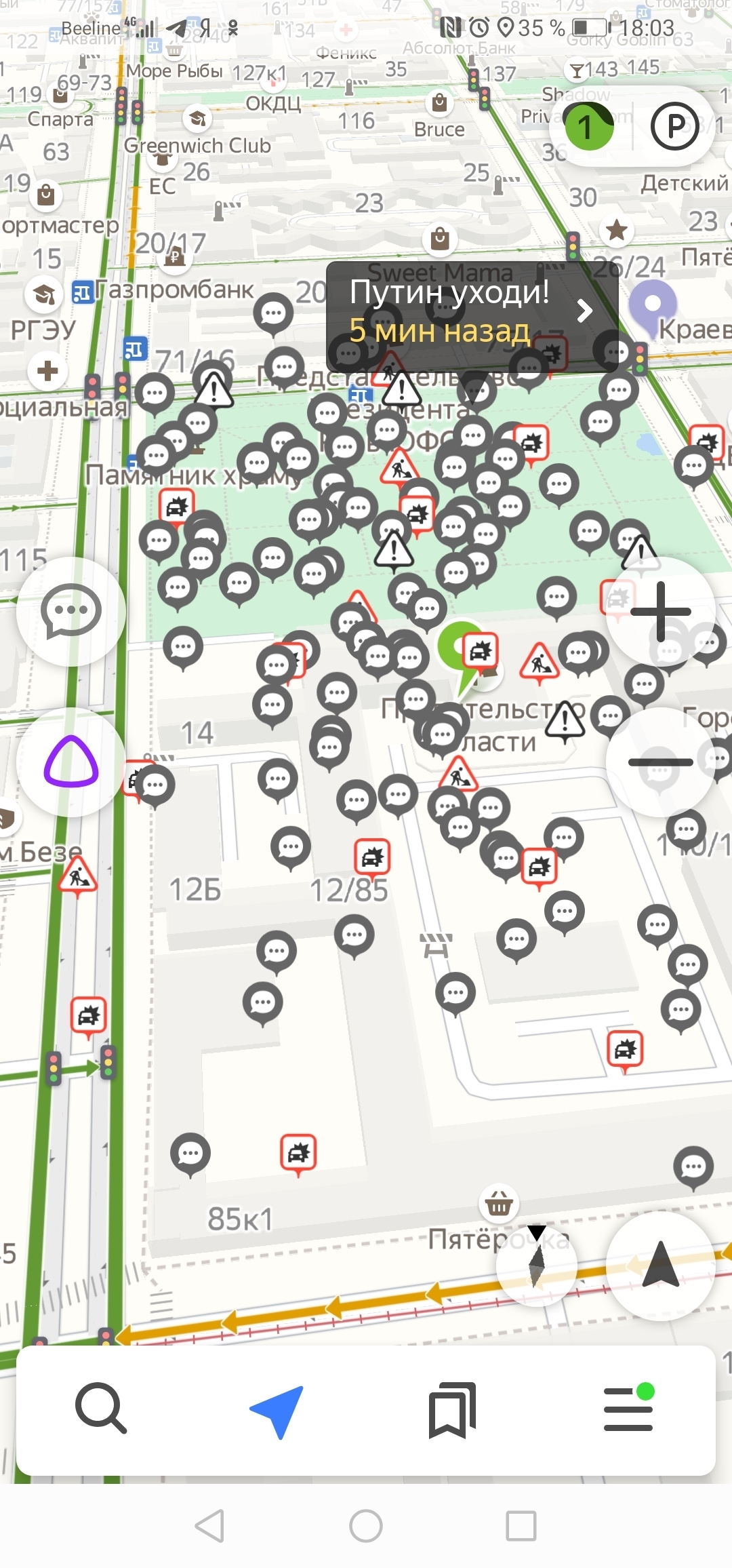Go to the home screen
This screenshot has height=1568, width=732.
366,1526
